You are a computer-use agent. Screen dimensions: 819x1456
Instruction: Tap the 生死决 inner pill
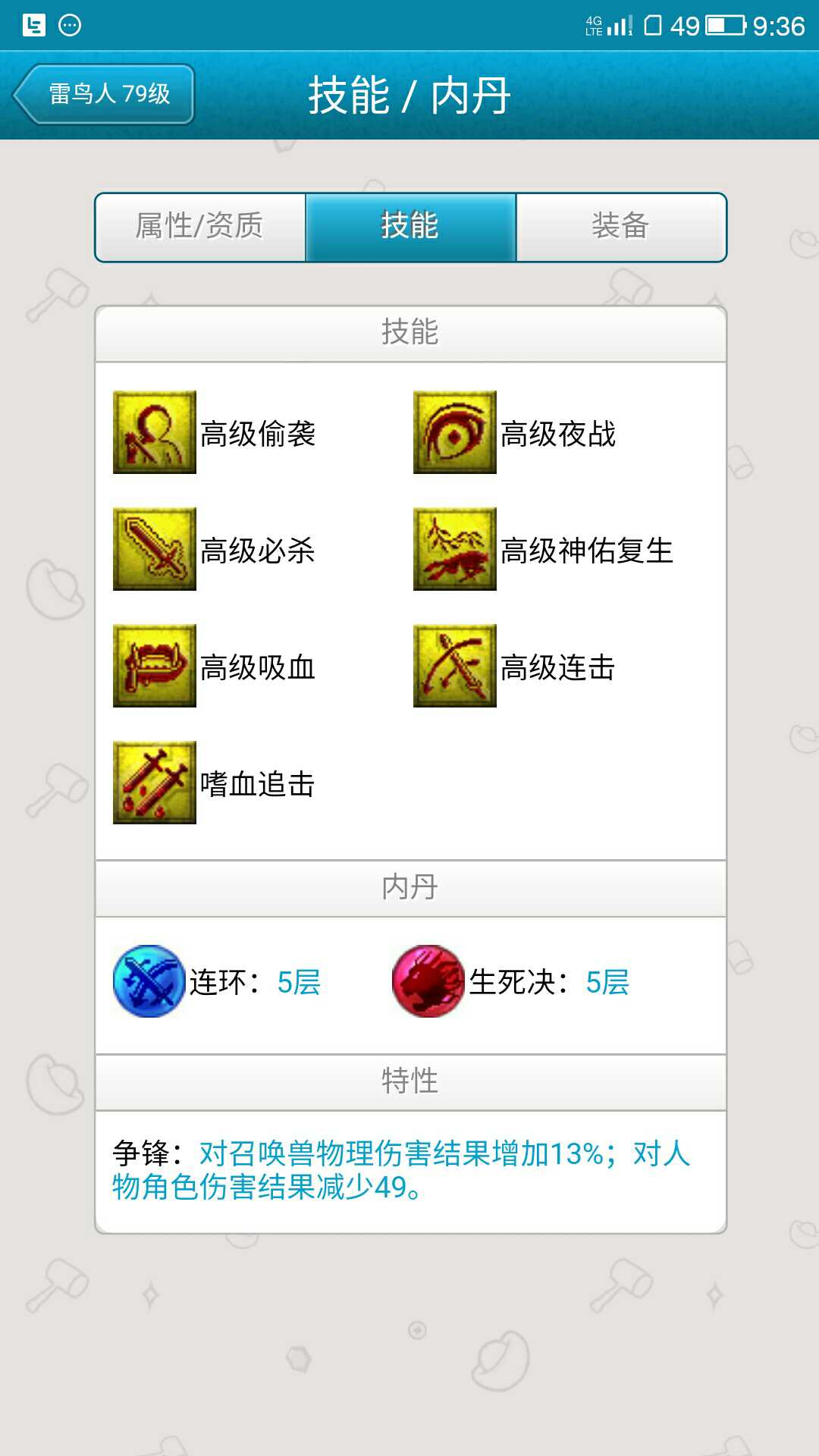click(x=428, y=981)
